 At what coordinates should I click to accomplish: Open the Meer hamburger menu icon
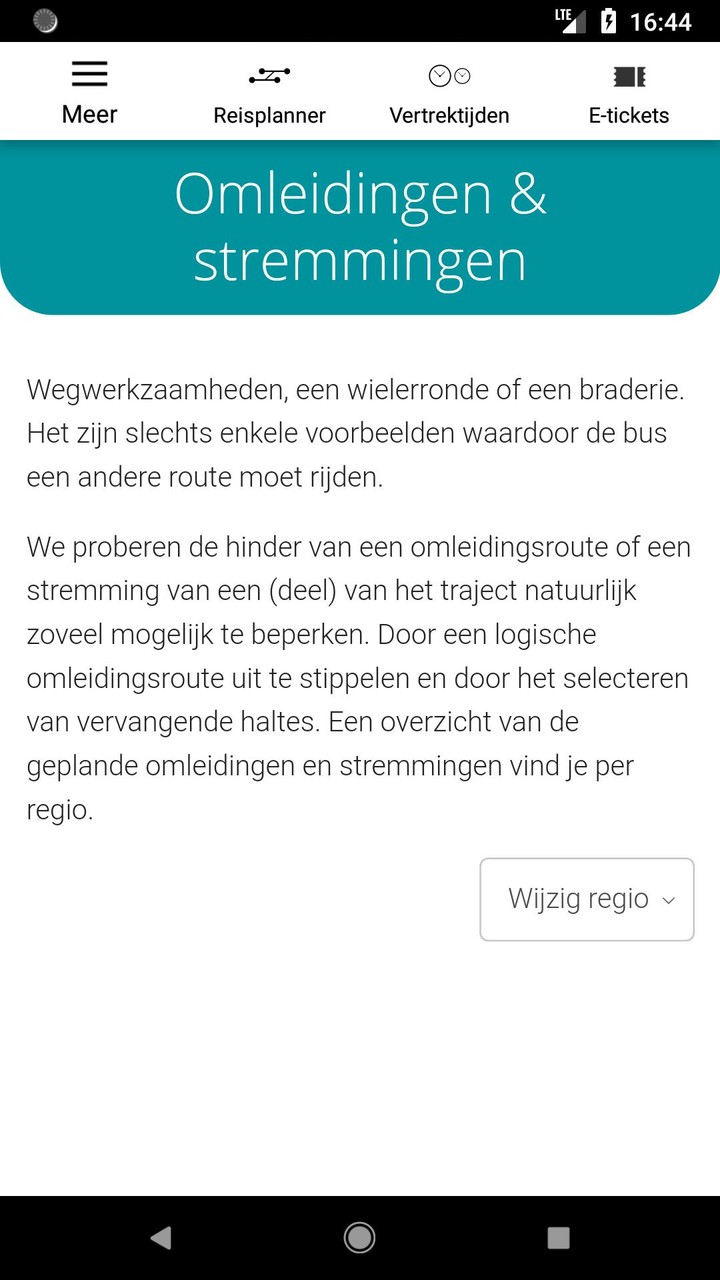(x=88, y=73)
